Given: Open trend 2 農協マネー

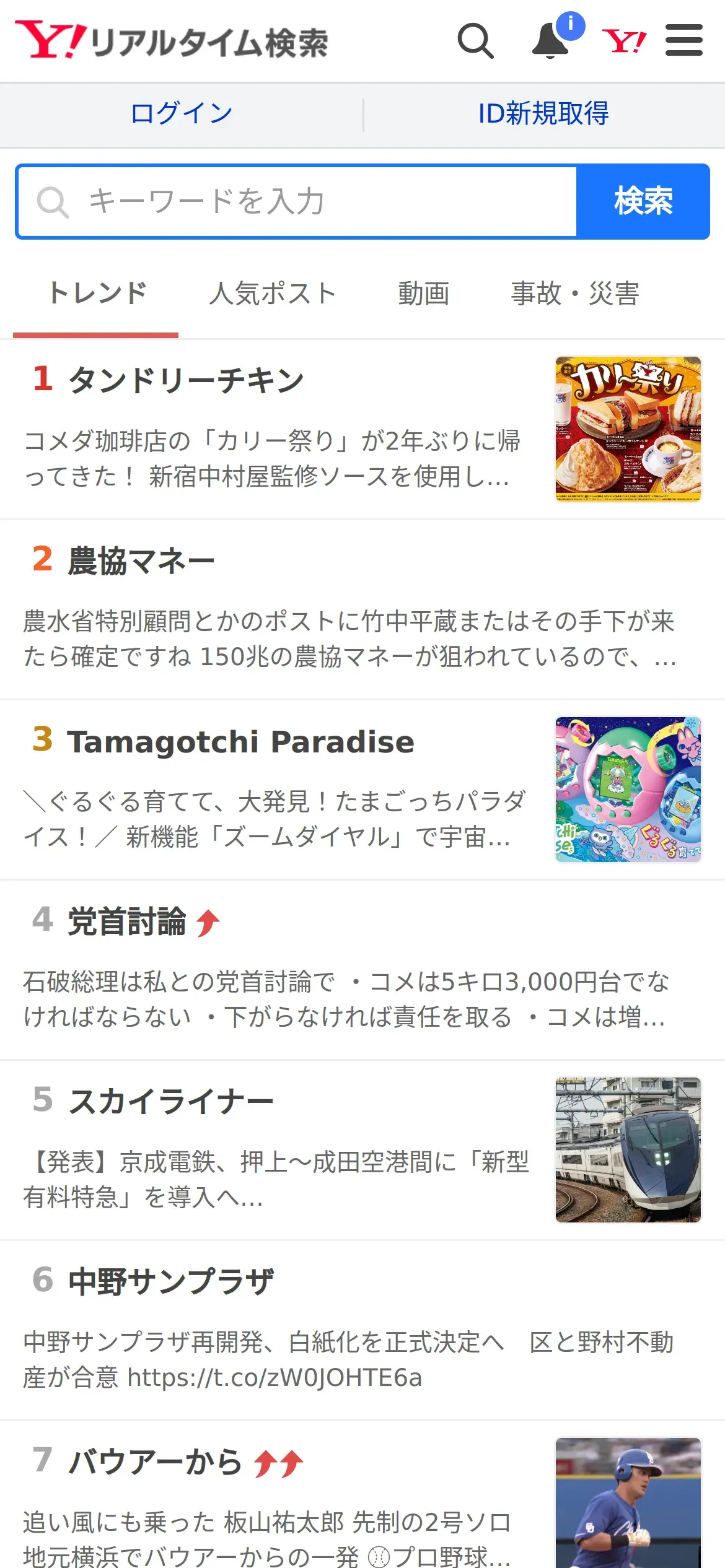Looking at the screenshot, I should [362, 610].
